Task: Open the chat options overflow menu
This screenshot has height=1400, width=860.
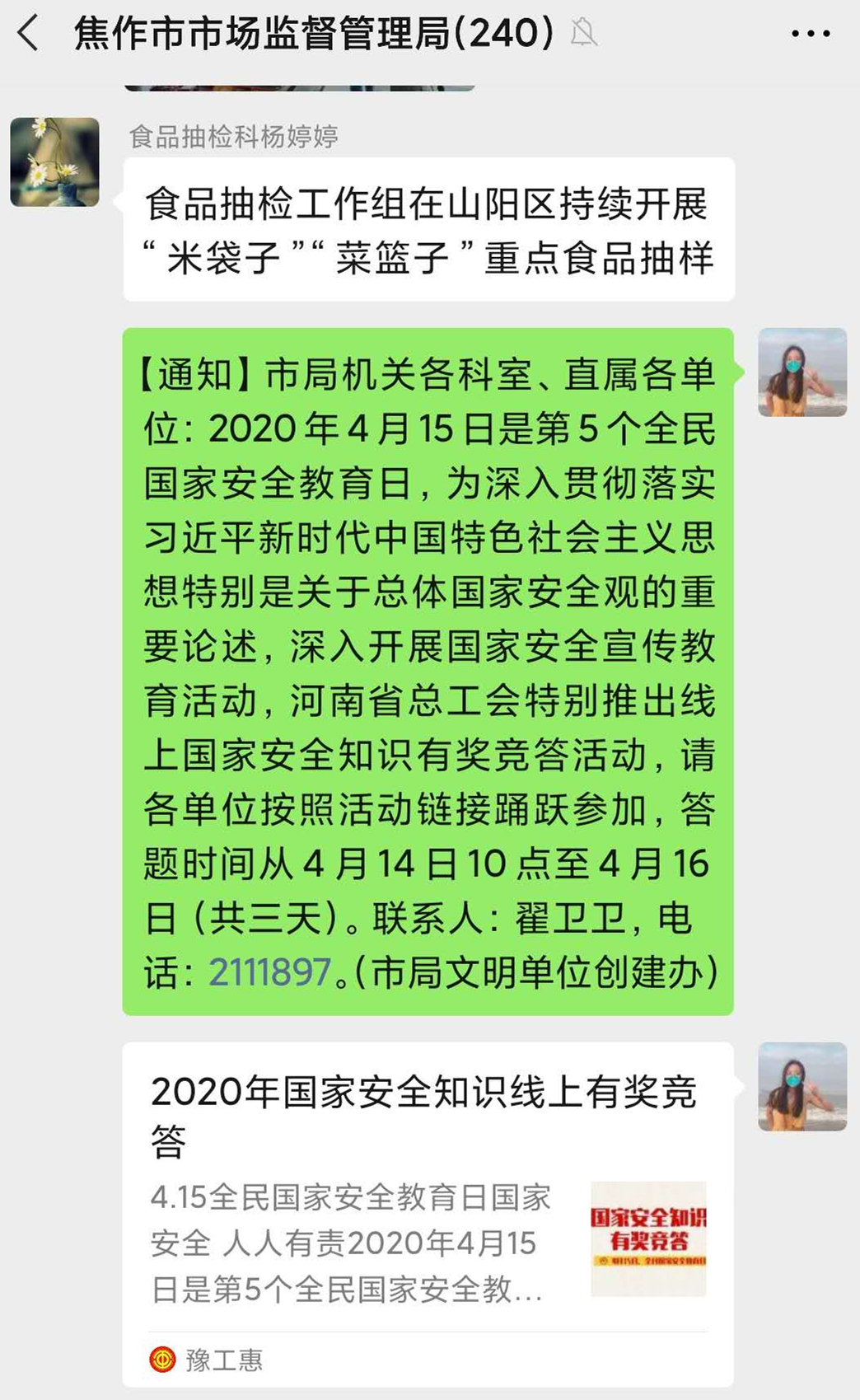Action: tap(810, 35)
